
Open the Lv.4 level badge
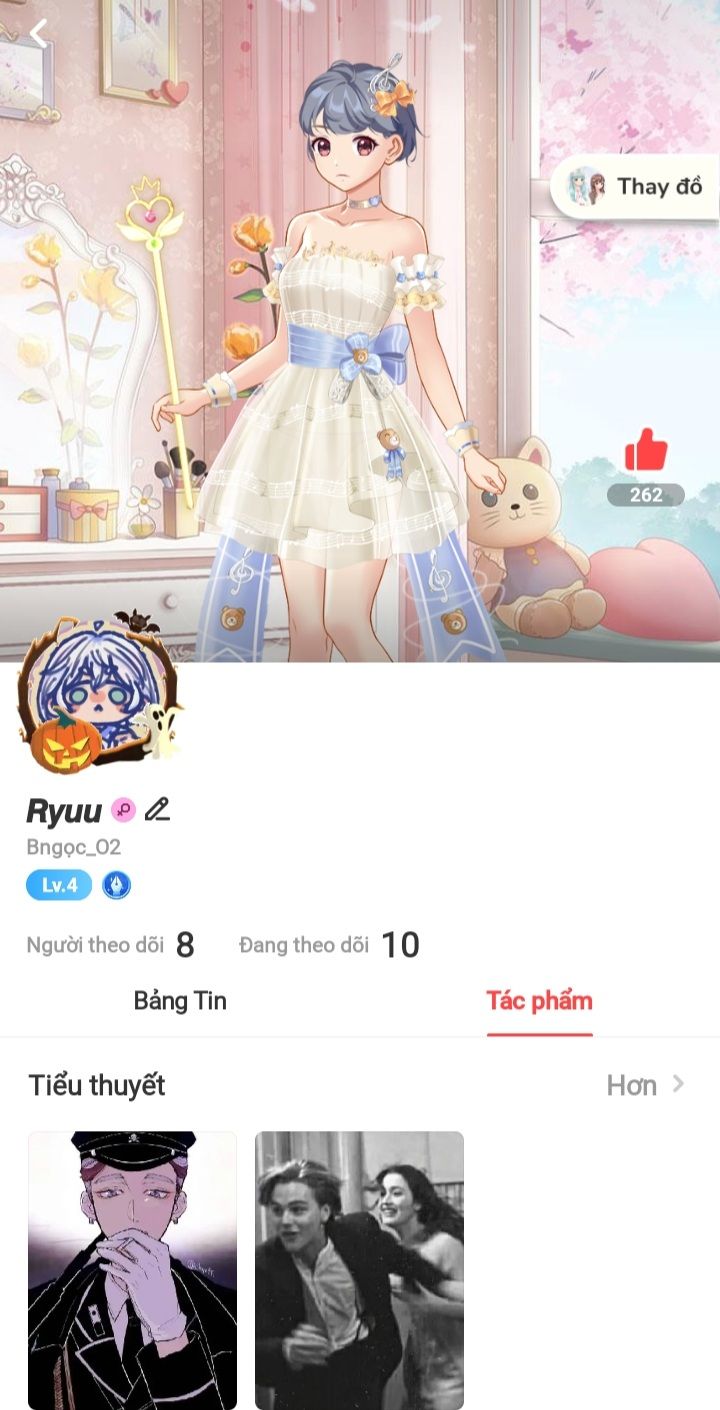tap(59, 886)
